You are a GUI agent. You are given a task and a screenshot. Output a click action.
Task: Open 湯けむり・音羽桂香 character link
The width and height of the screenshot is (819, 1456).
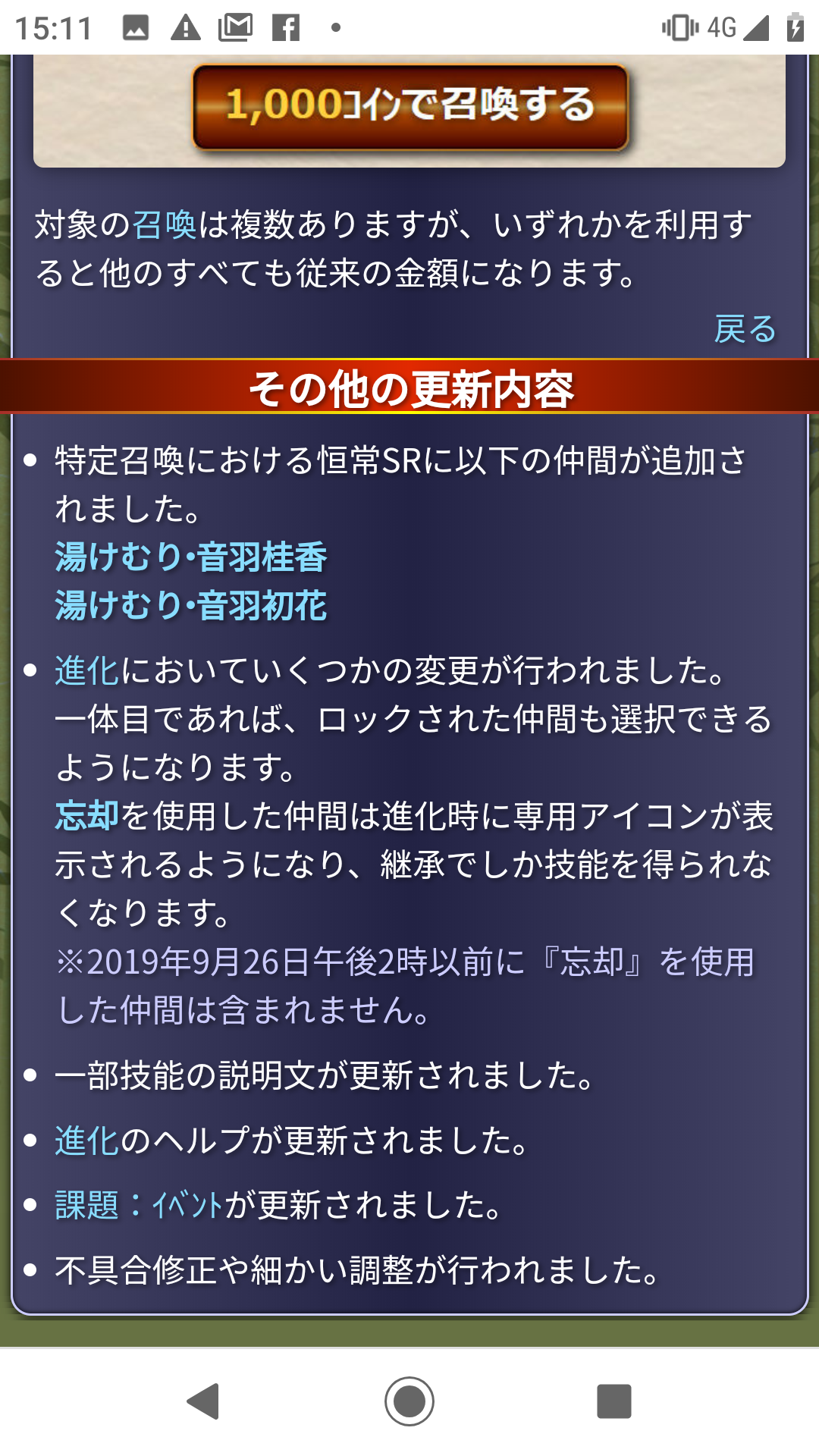[x=191, y=557]
